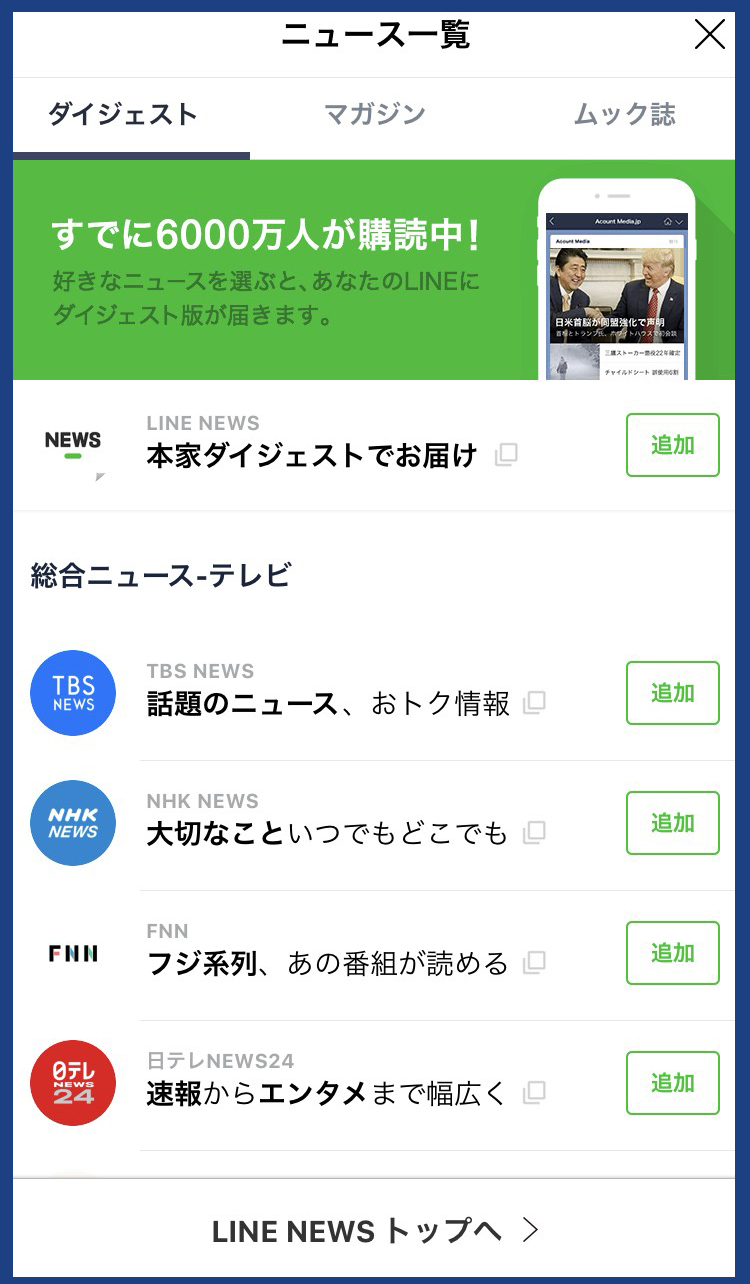
Task: Switch to the マガジン tab
Action: tap(375, 114)
